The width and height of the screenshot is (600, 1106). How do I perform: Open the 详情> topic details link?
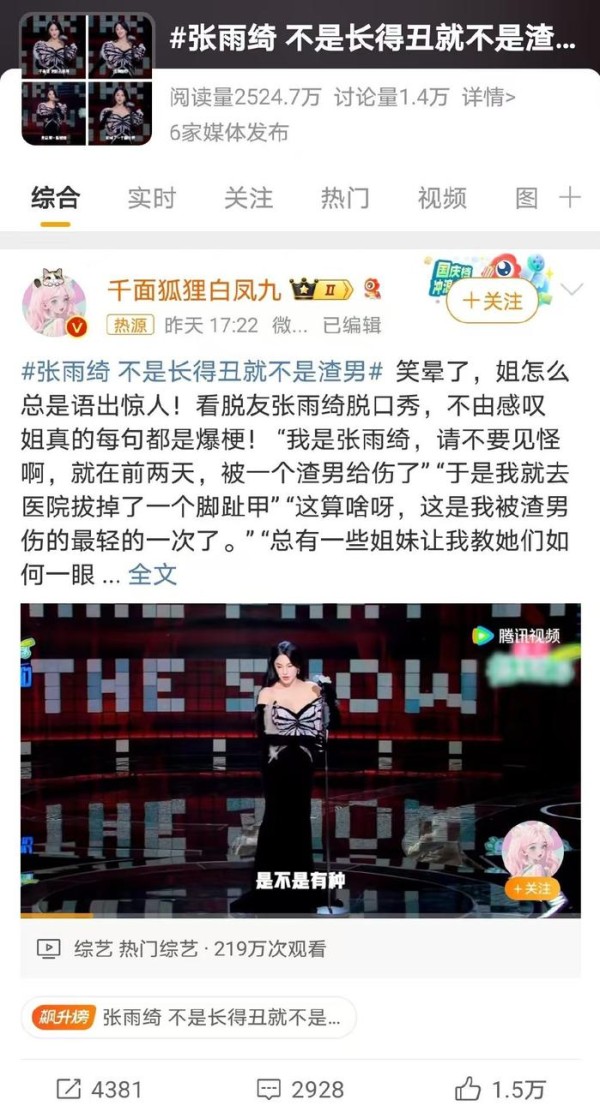[x=489, y=97]
